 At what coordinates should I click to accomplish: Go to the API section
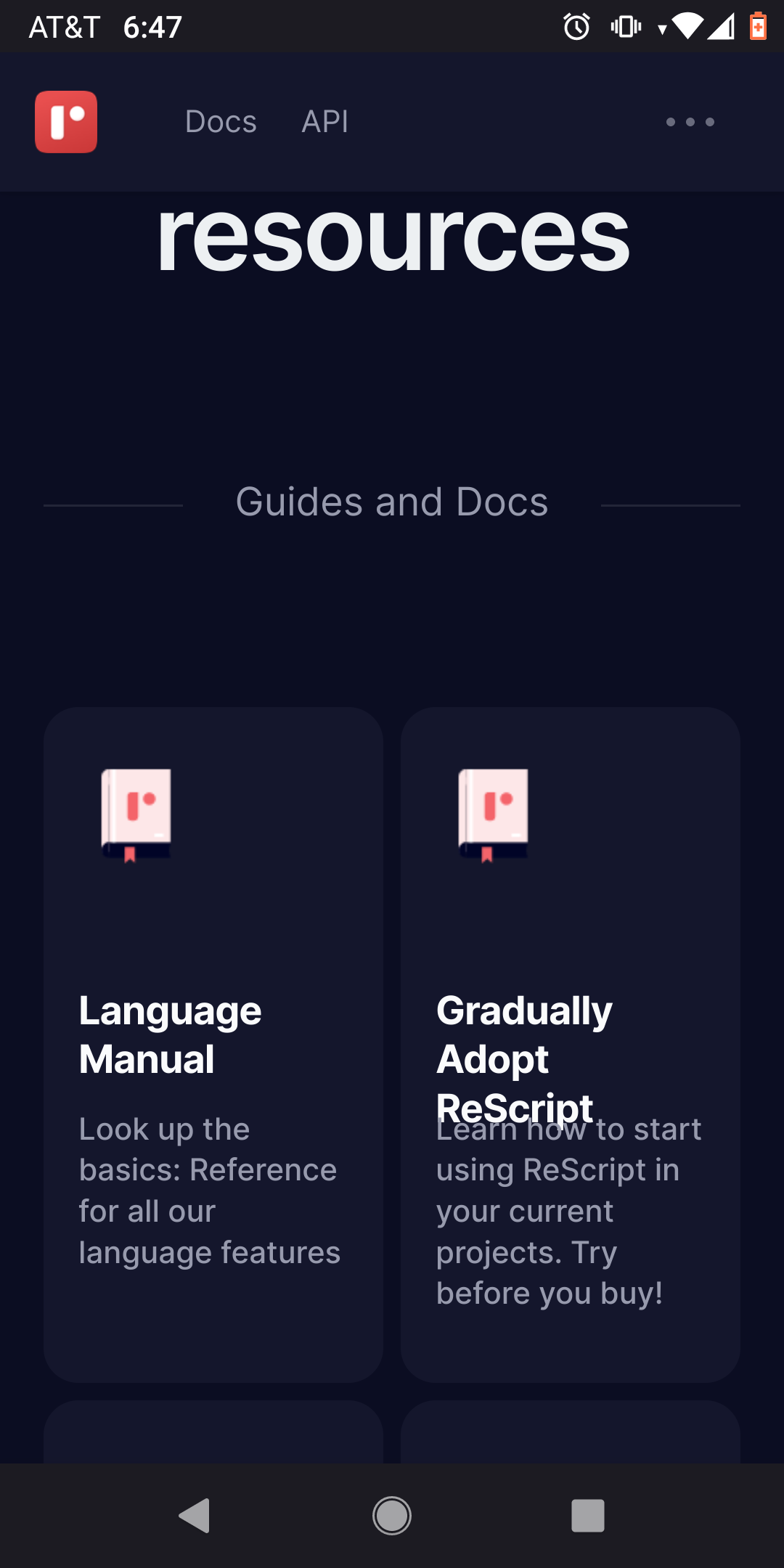coord(325,122)
